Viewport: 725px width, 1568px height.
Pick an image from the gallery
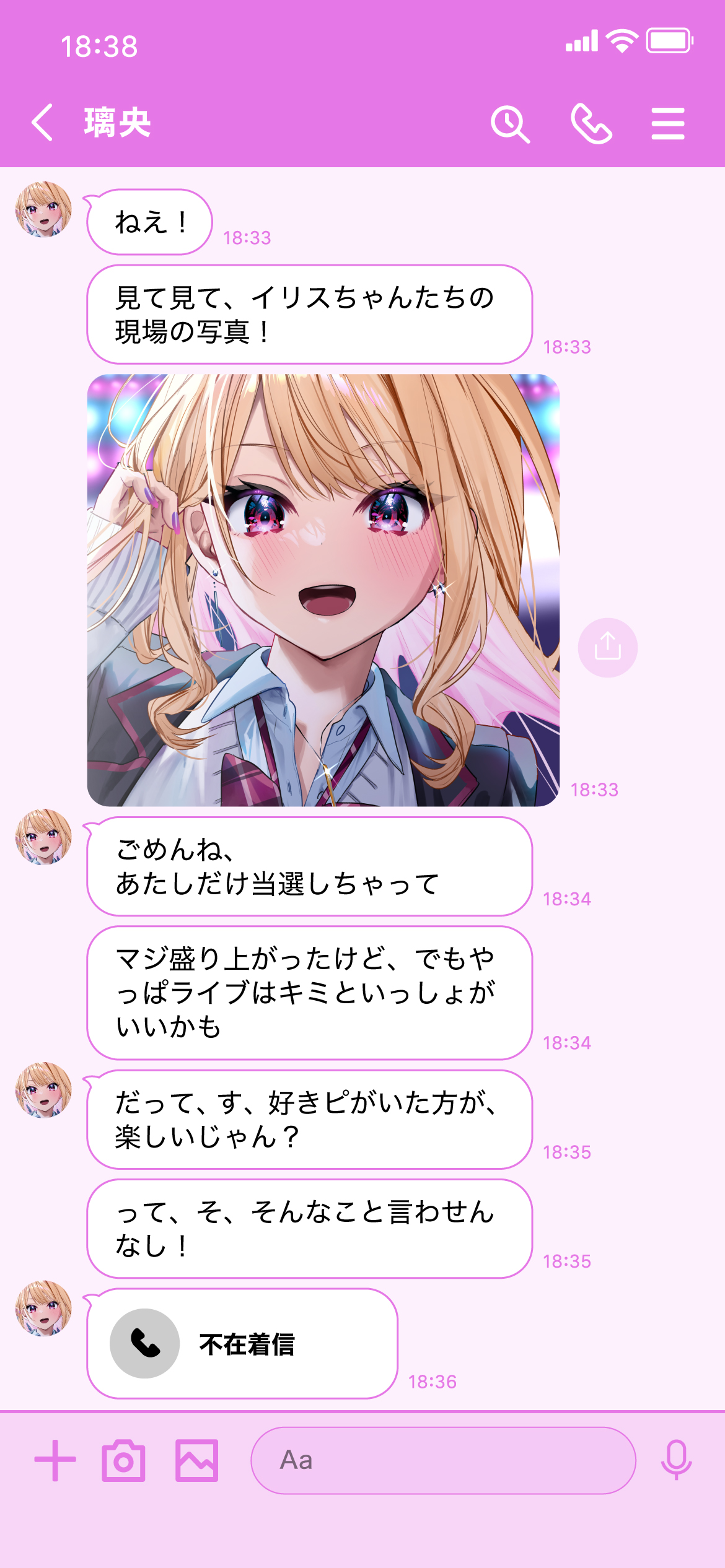(x=196, y=1460)
